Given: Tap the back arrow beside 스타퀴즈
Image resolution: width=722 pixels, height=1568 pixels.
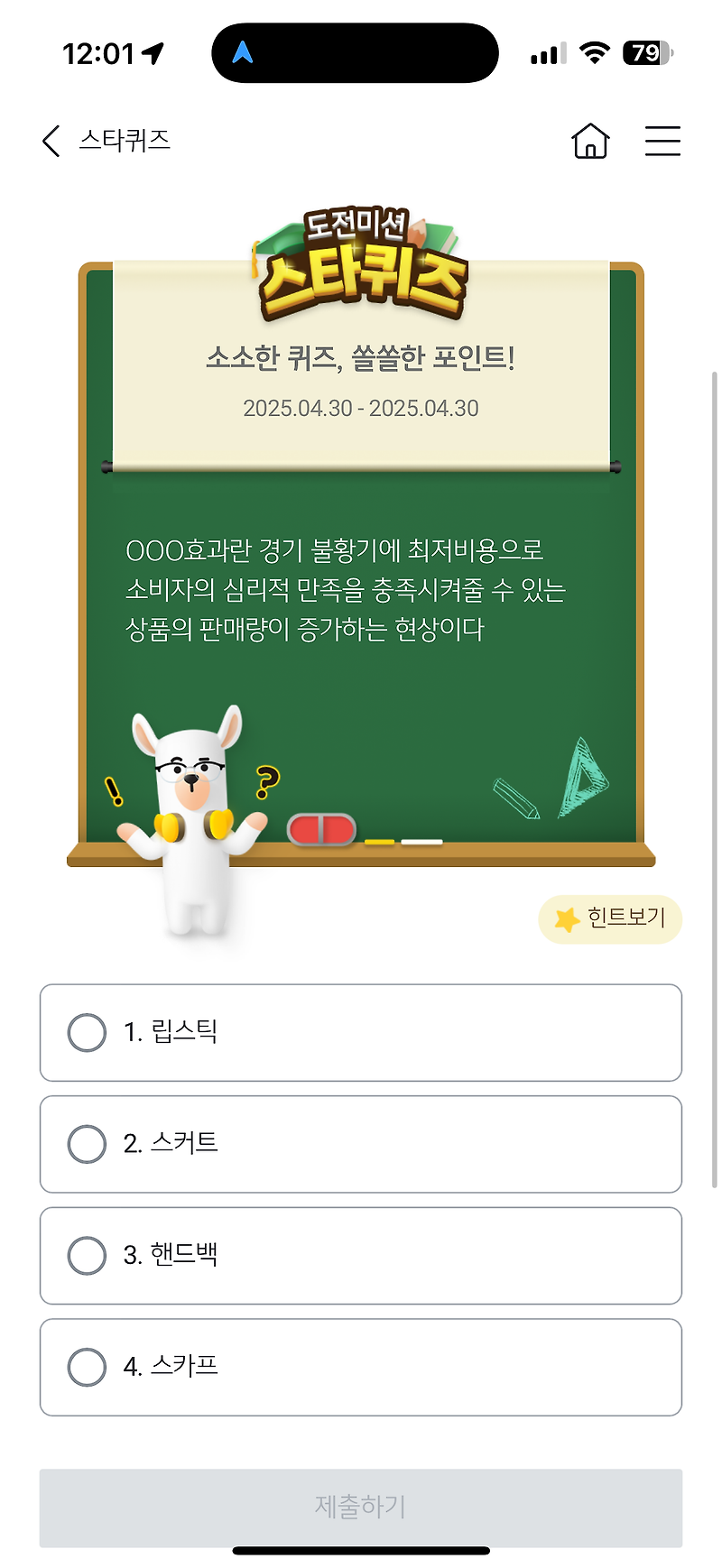Looking at the screenshot, I should (x=50, y=142).
